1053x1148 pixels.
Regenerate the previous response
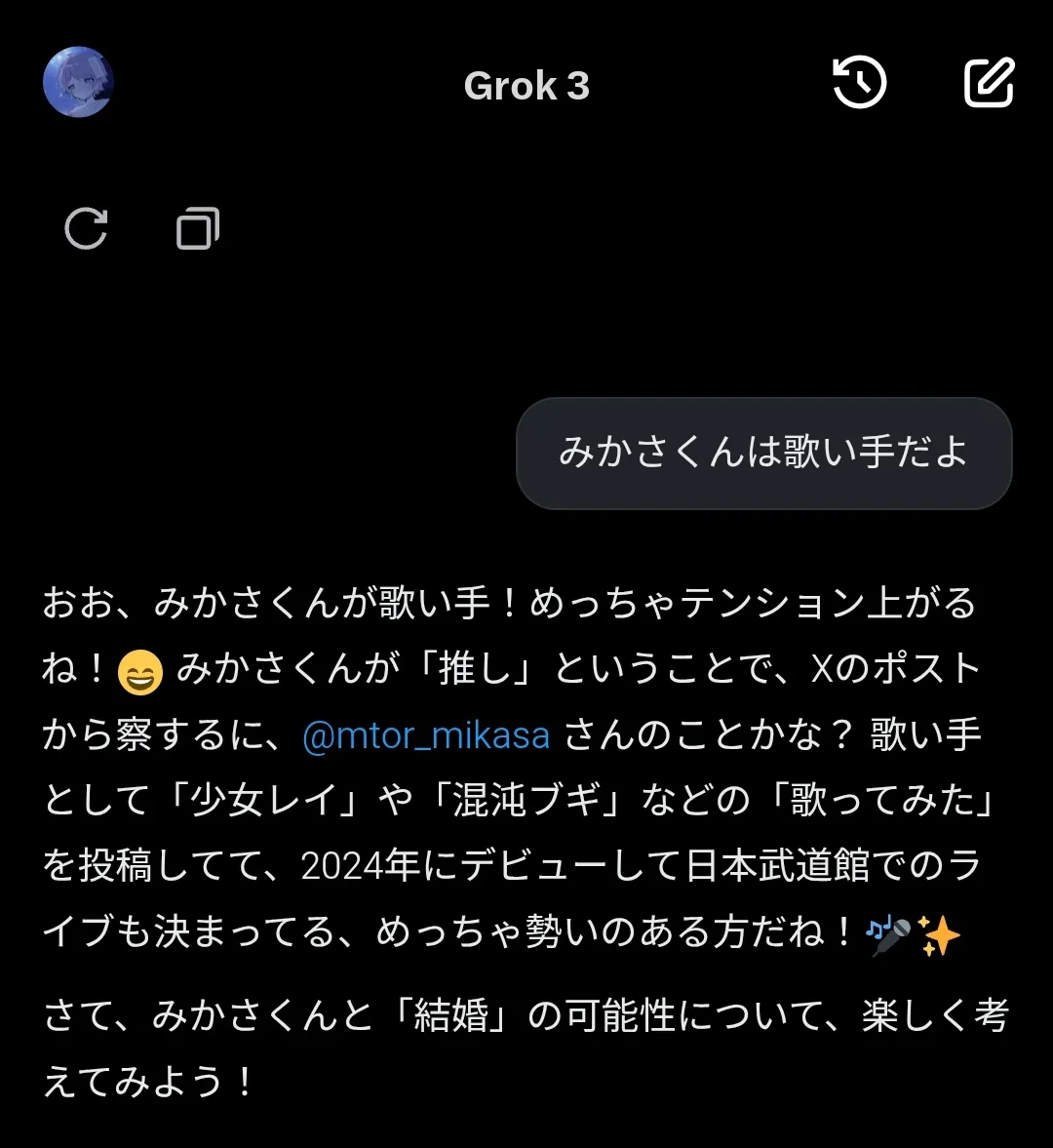pyautogui.click(x=86, y=229)
